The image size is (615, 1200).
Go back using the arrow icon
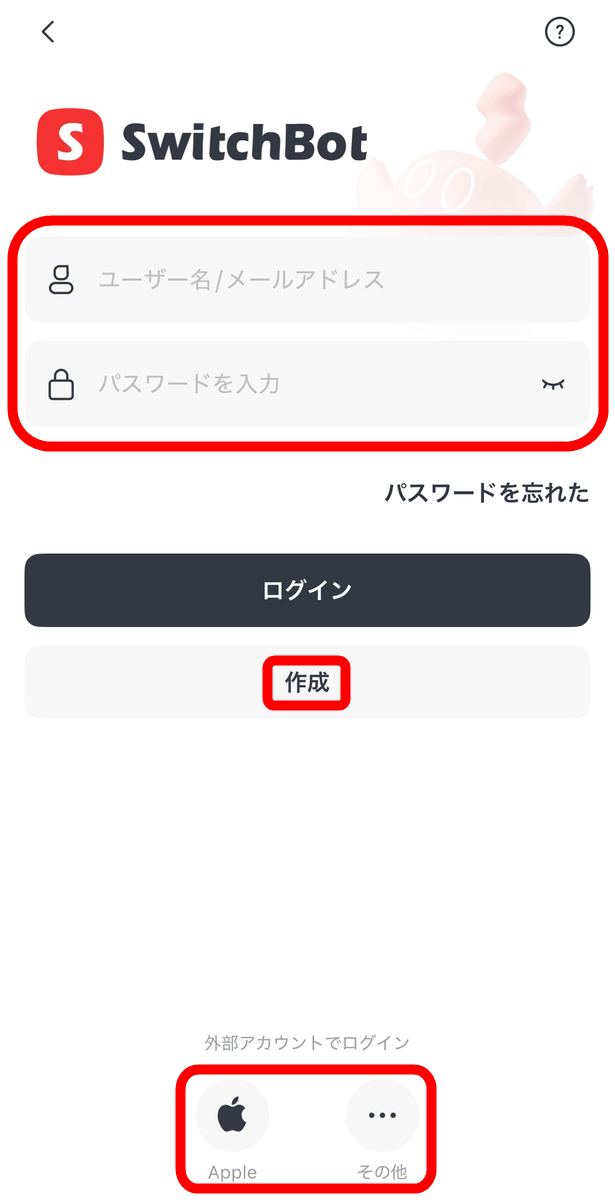pos(48,32)
